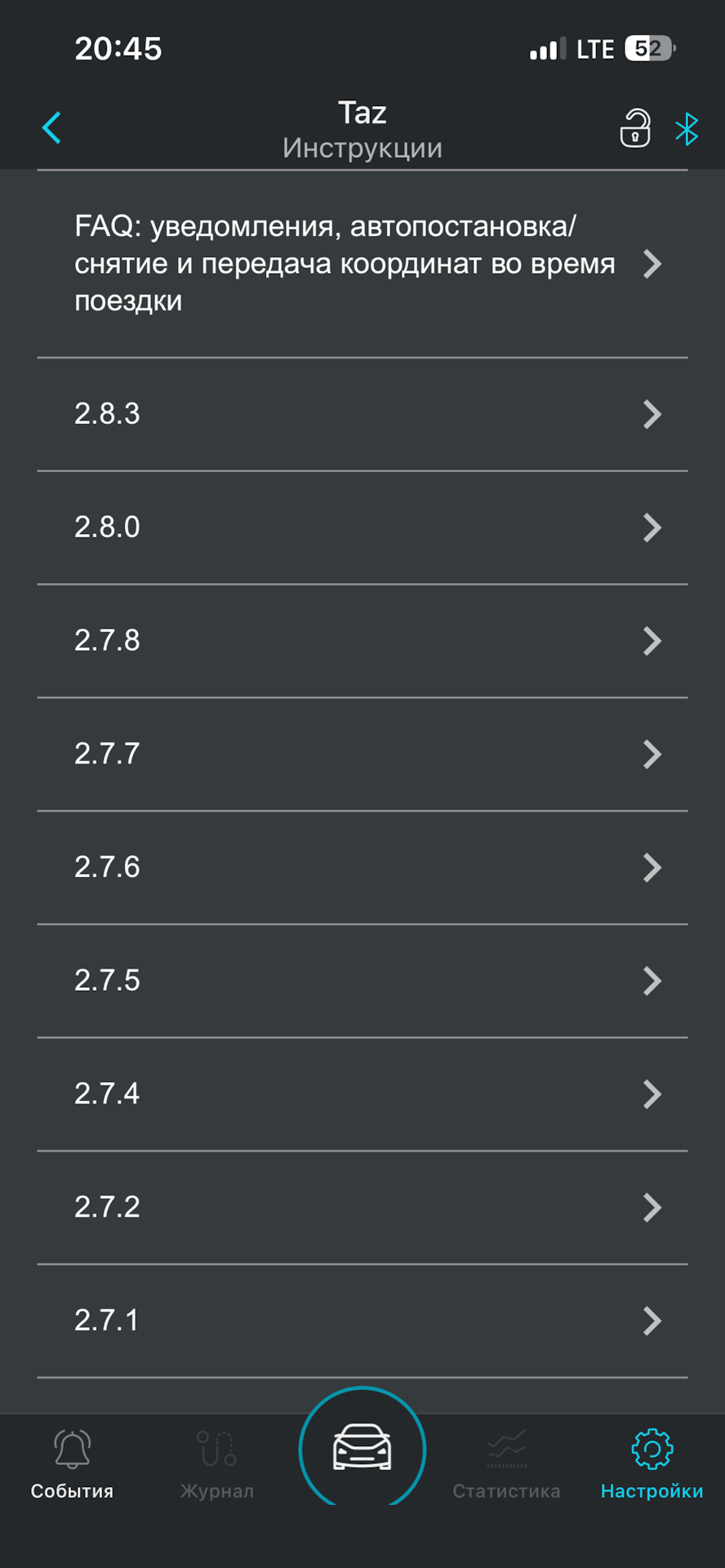Image resolution: width=725 pixels, height=1568 pixels.
Task: View the 2.7.1 instruction
Action: coord(362,1321)
